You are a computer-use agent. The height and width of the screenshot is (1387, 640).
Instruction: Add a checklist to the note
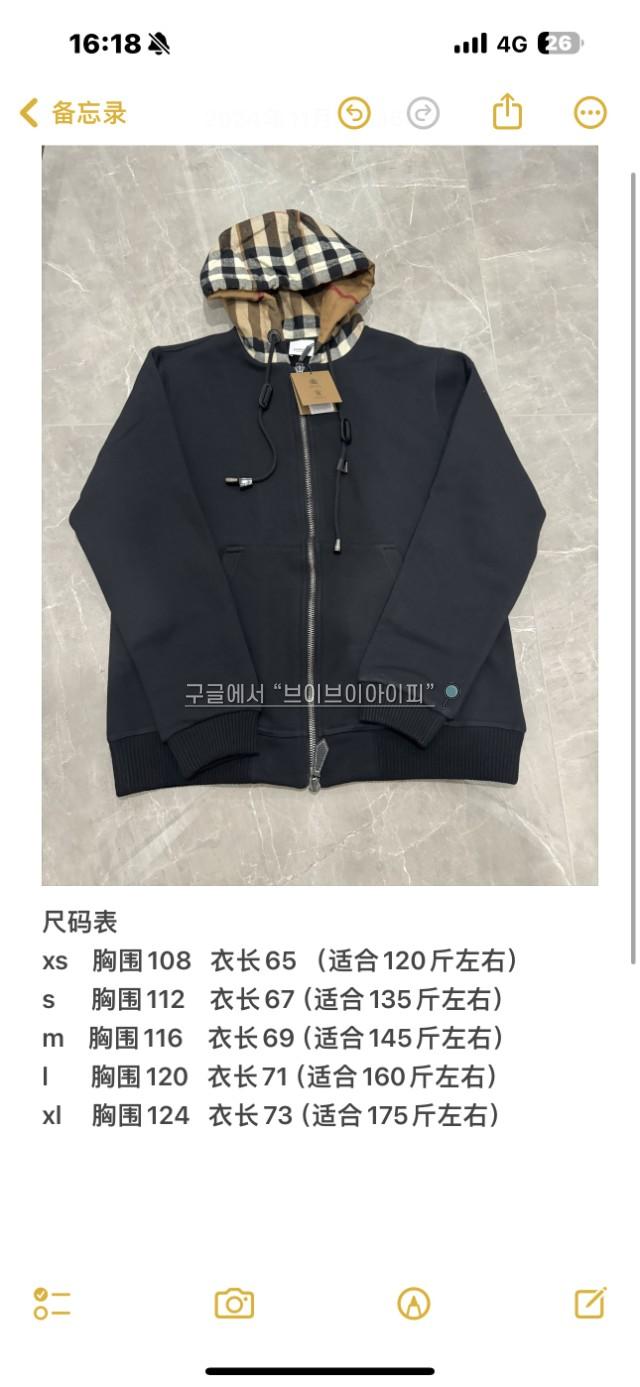[x=52, y=1303]
